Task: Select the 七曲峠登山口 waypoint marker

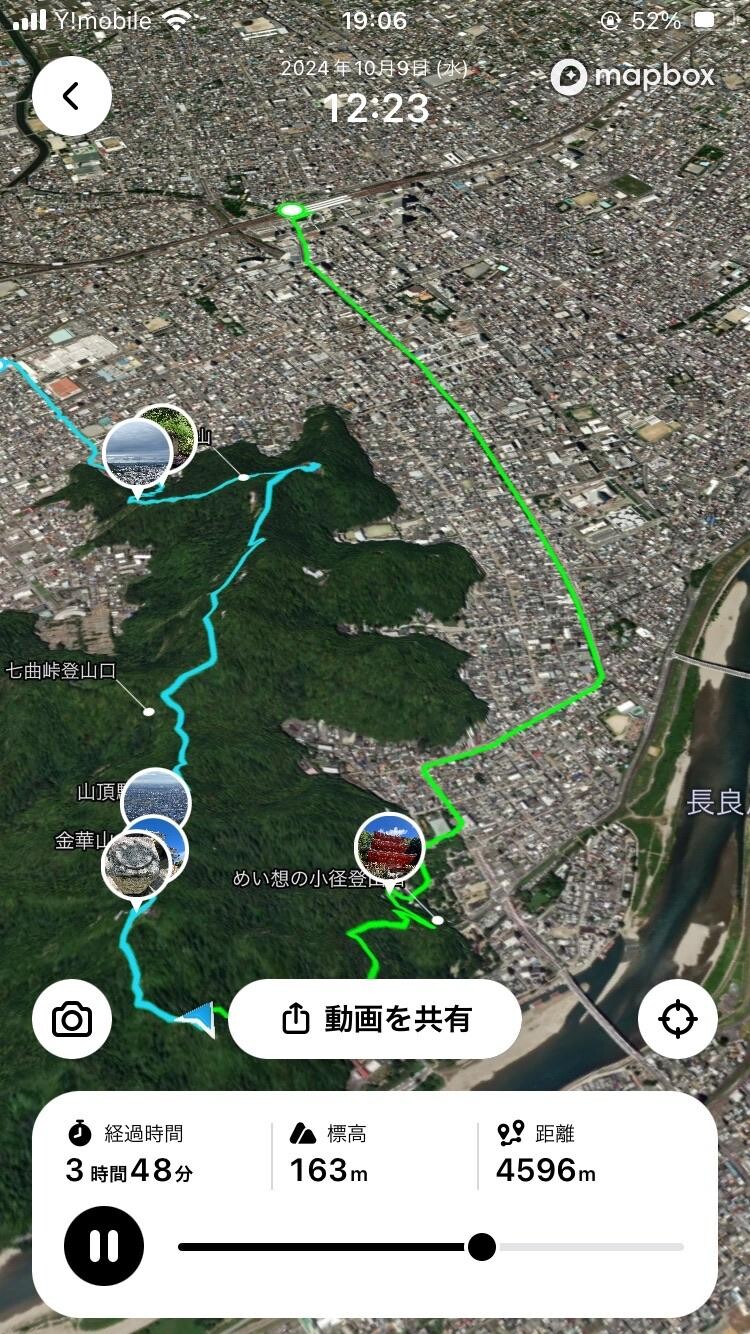Action: 148,712
